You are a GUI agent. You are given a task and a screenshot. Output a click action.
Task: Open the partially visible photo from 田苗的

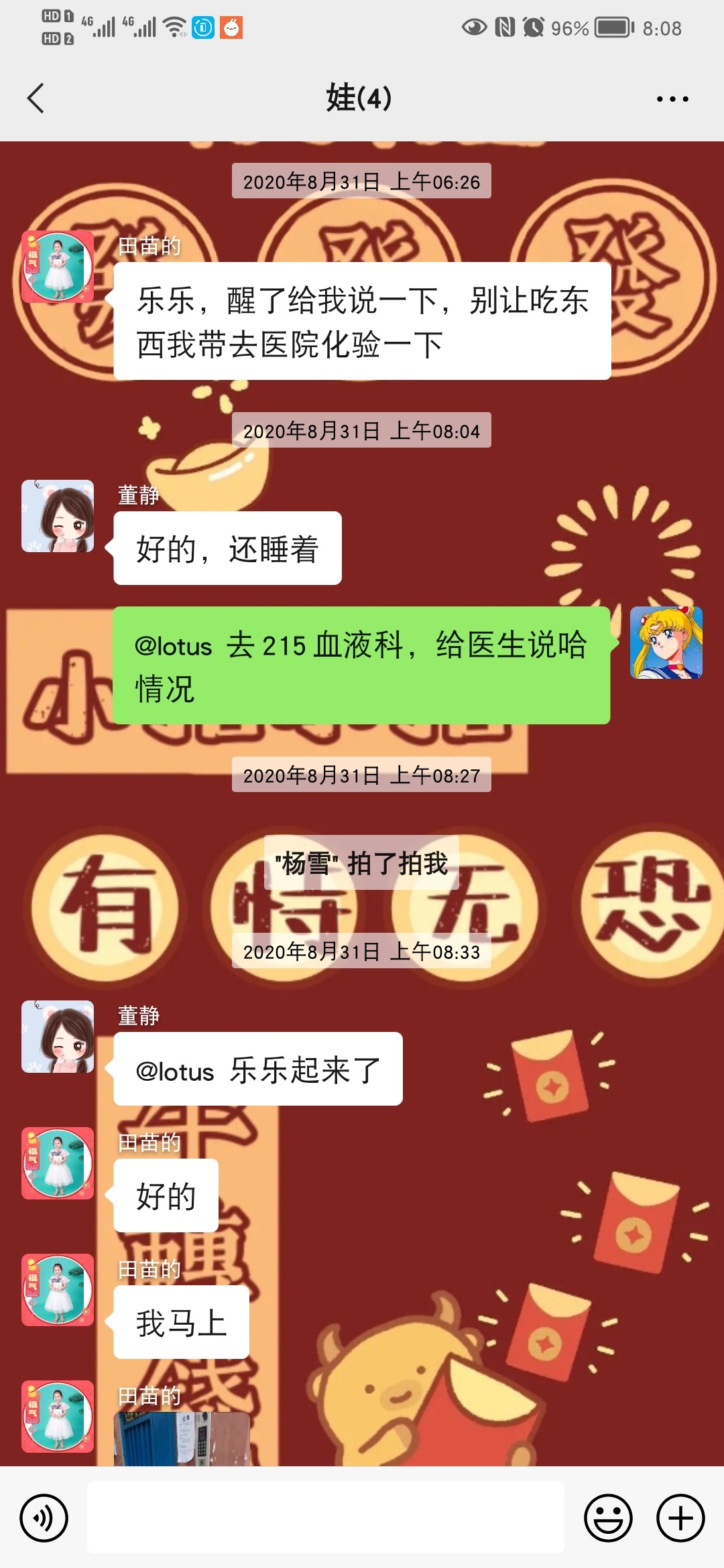click(181, 1439)
